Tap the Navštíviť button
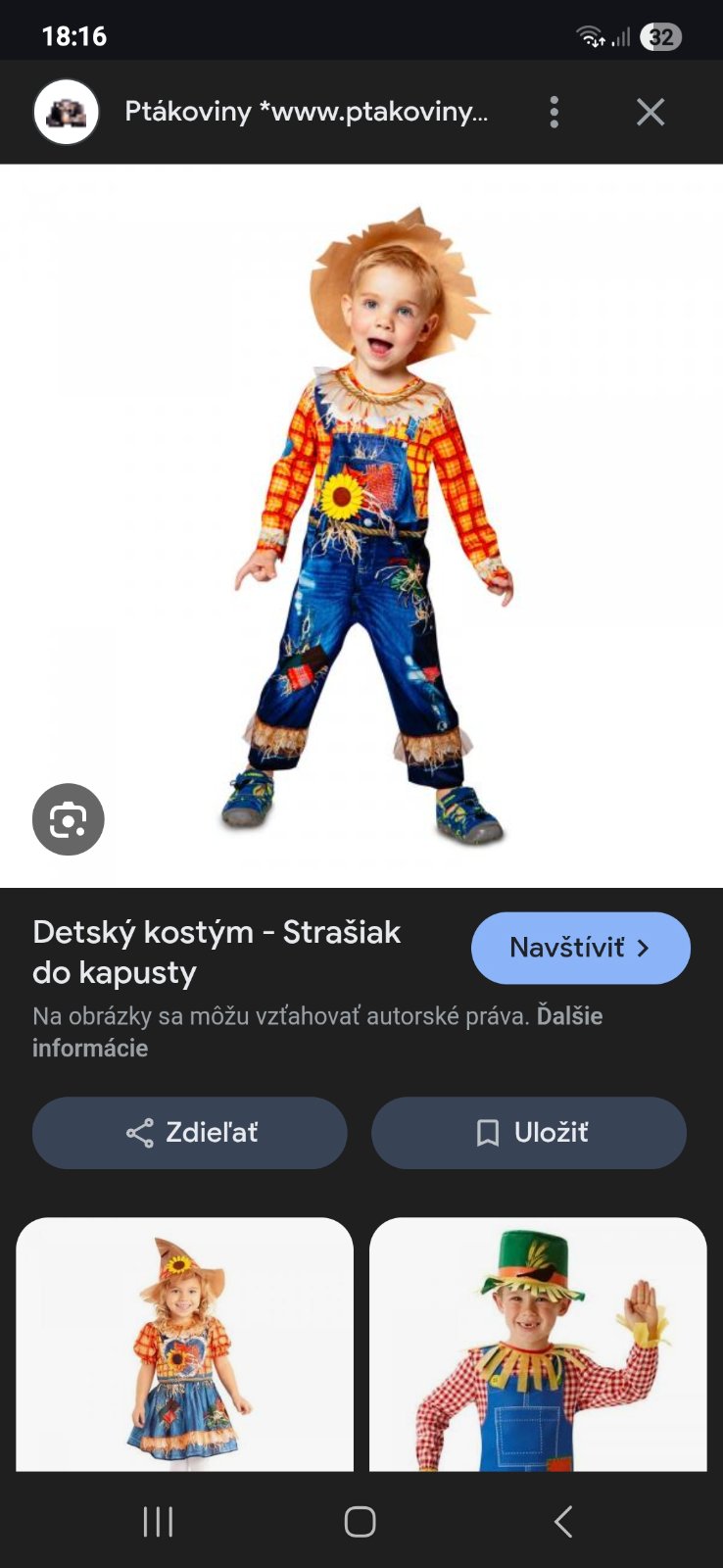The width and height of the screenshot is (723, 1568). pos(580,948)
